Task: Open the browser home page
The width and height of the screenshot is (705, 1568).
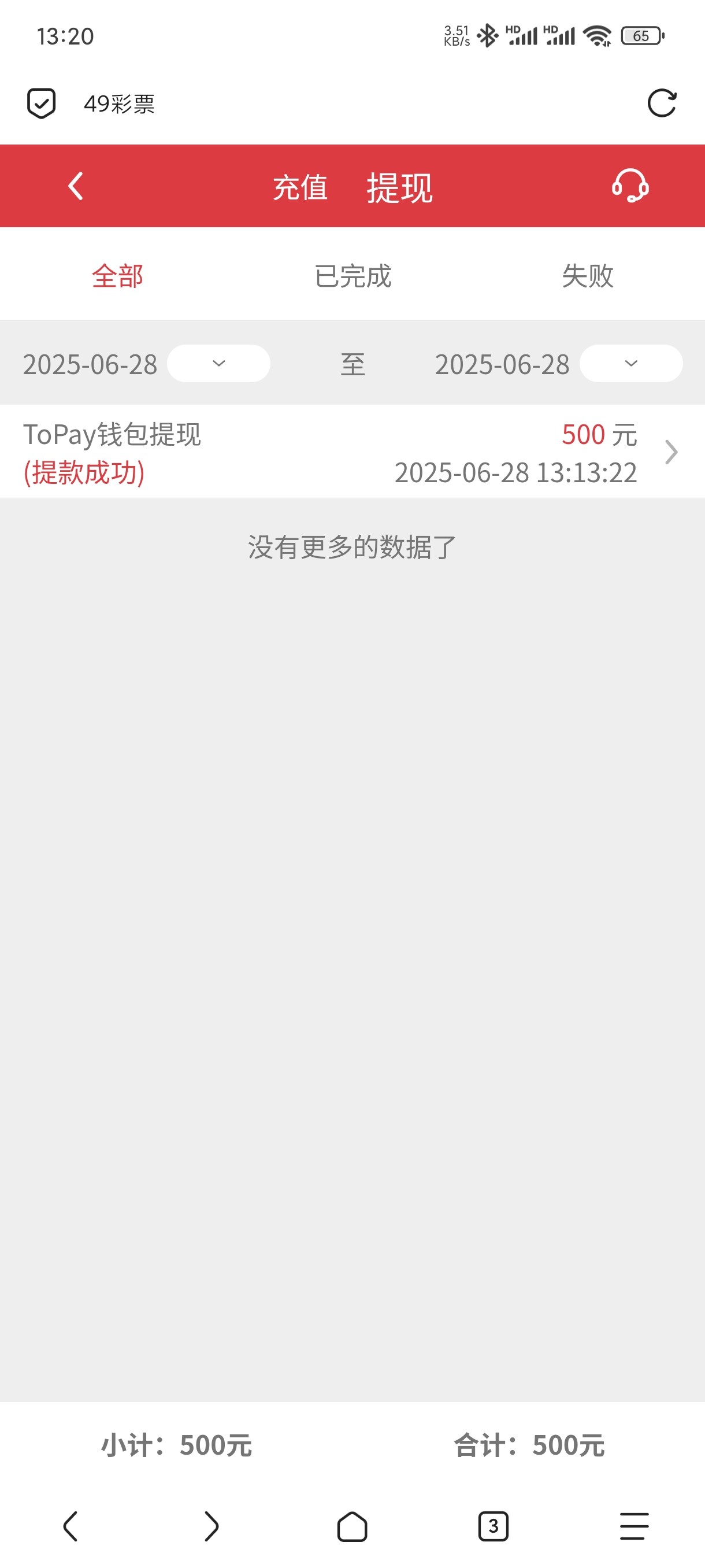Action: pos(352,1526)
